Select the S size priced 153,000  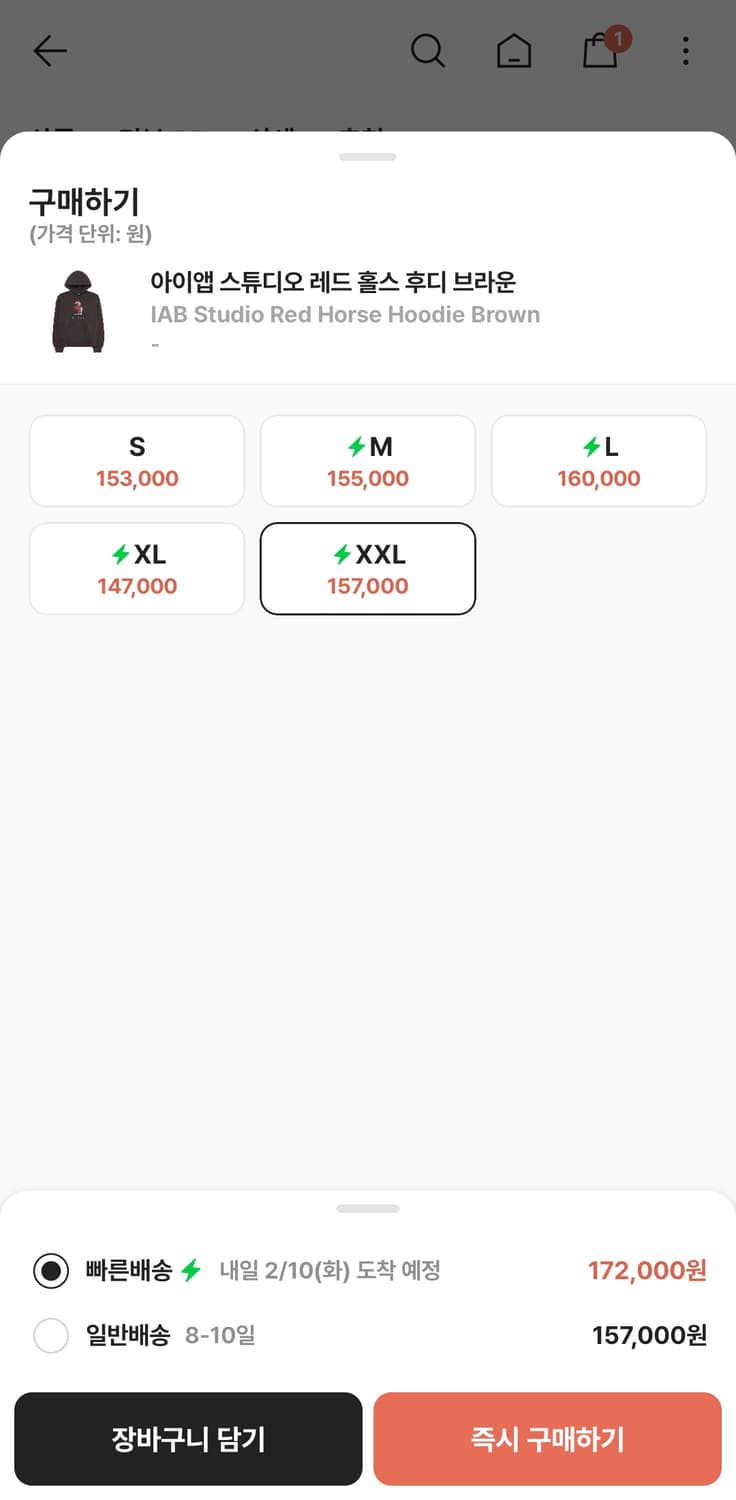[x=136, y=461]
